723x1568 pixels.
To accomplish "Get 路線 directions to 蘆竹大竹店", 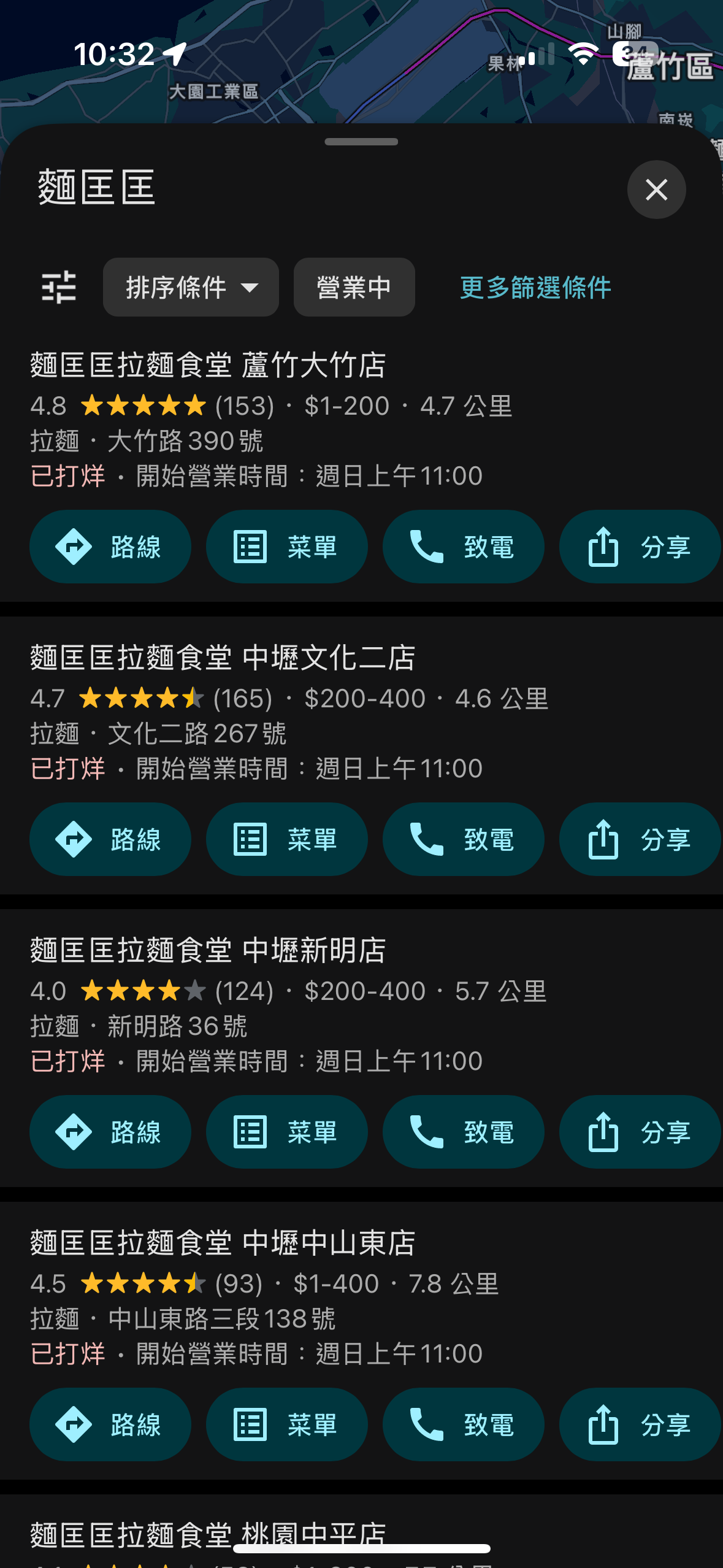I will [x=110, y=547].
